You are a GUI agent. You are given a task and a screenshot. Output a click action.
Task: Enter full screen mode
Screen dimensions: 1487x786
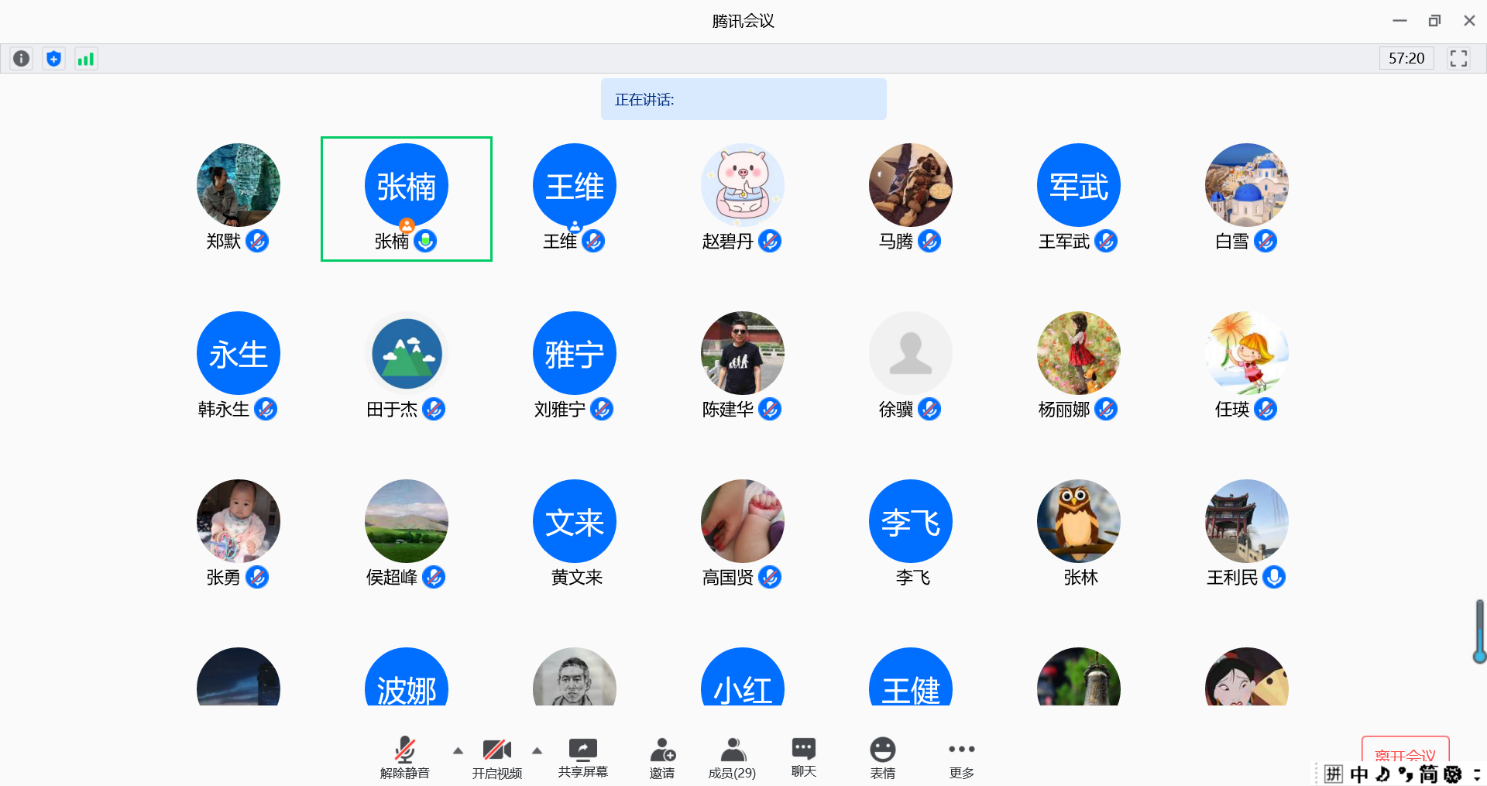pos(1458,58)
